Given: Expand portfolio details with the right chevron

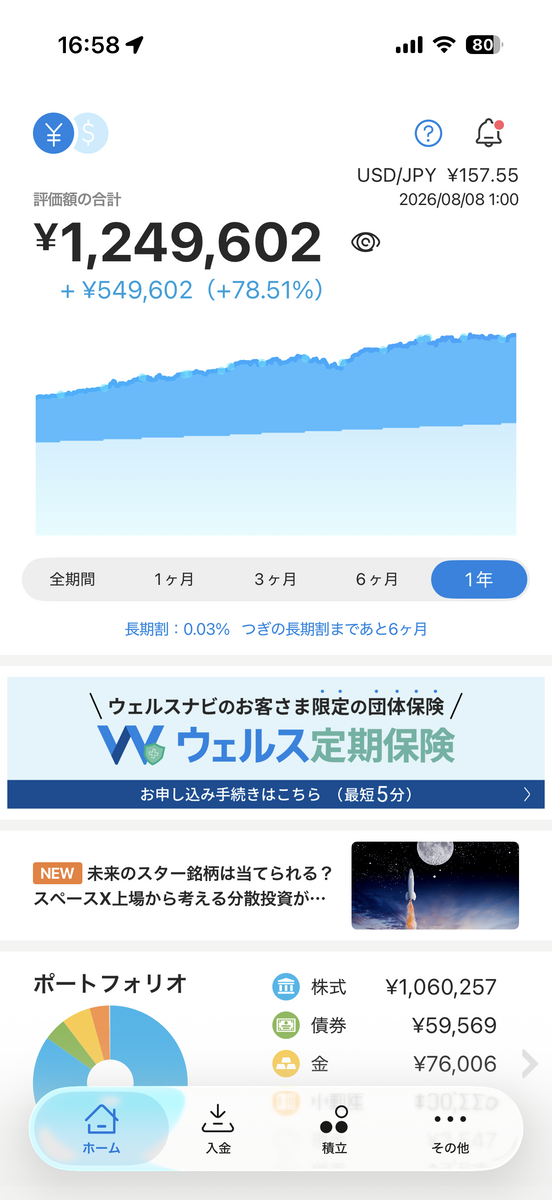Looking at the screenshot, I should [530, 1064].
